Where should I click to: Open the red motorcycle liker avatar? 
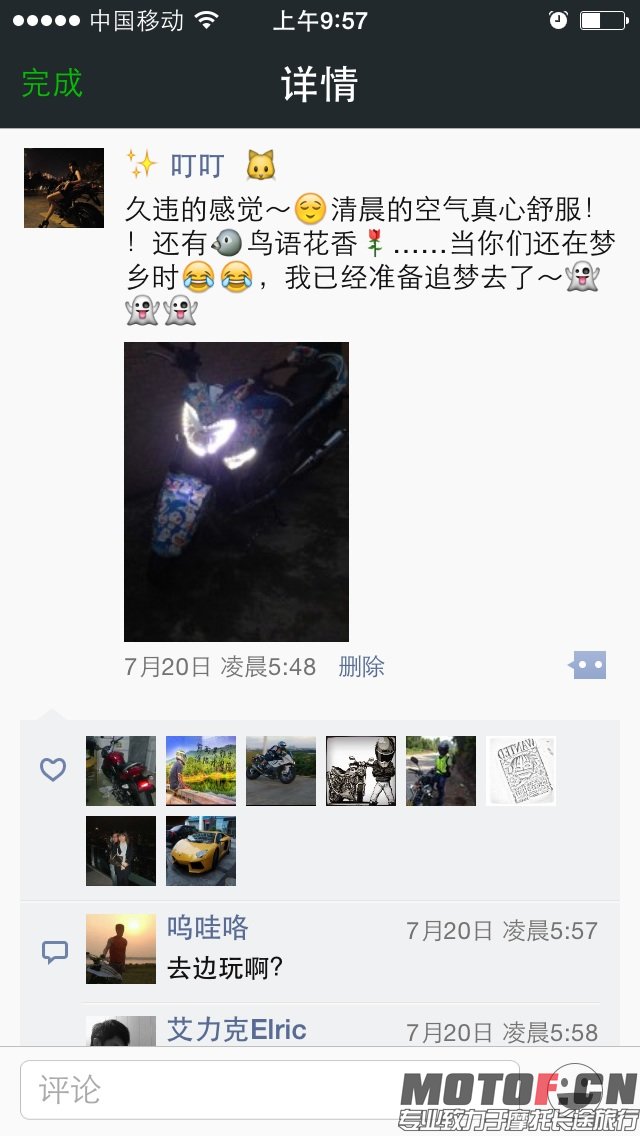coord(121,771)
